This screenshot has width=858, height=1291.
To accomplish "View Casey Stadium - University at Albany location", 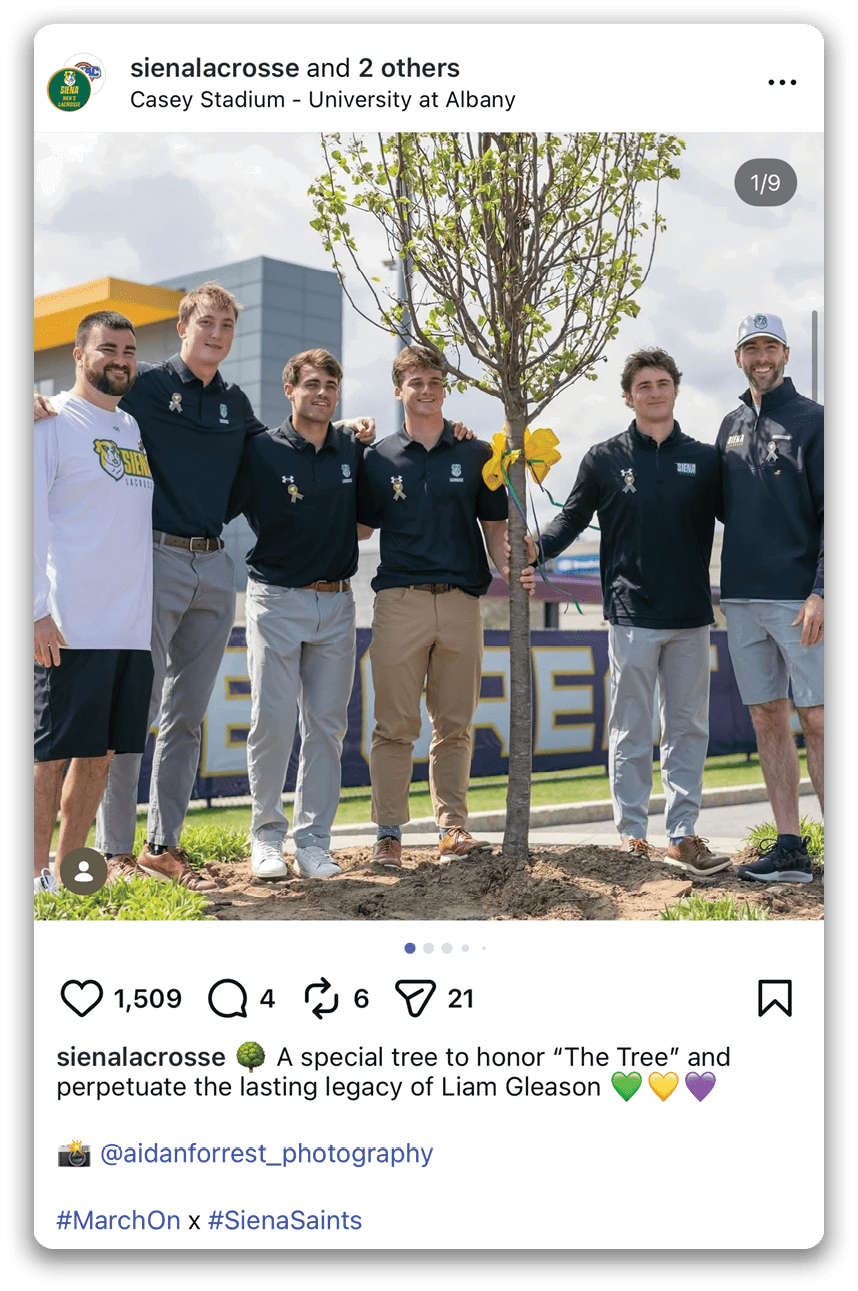I will click(x=322, y=100).
